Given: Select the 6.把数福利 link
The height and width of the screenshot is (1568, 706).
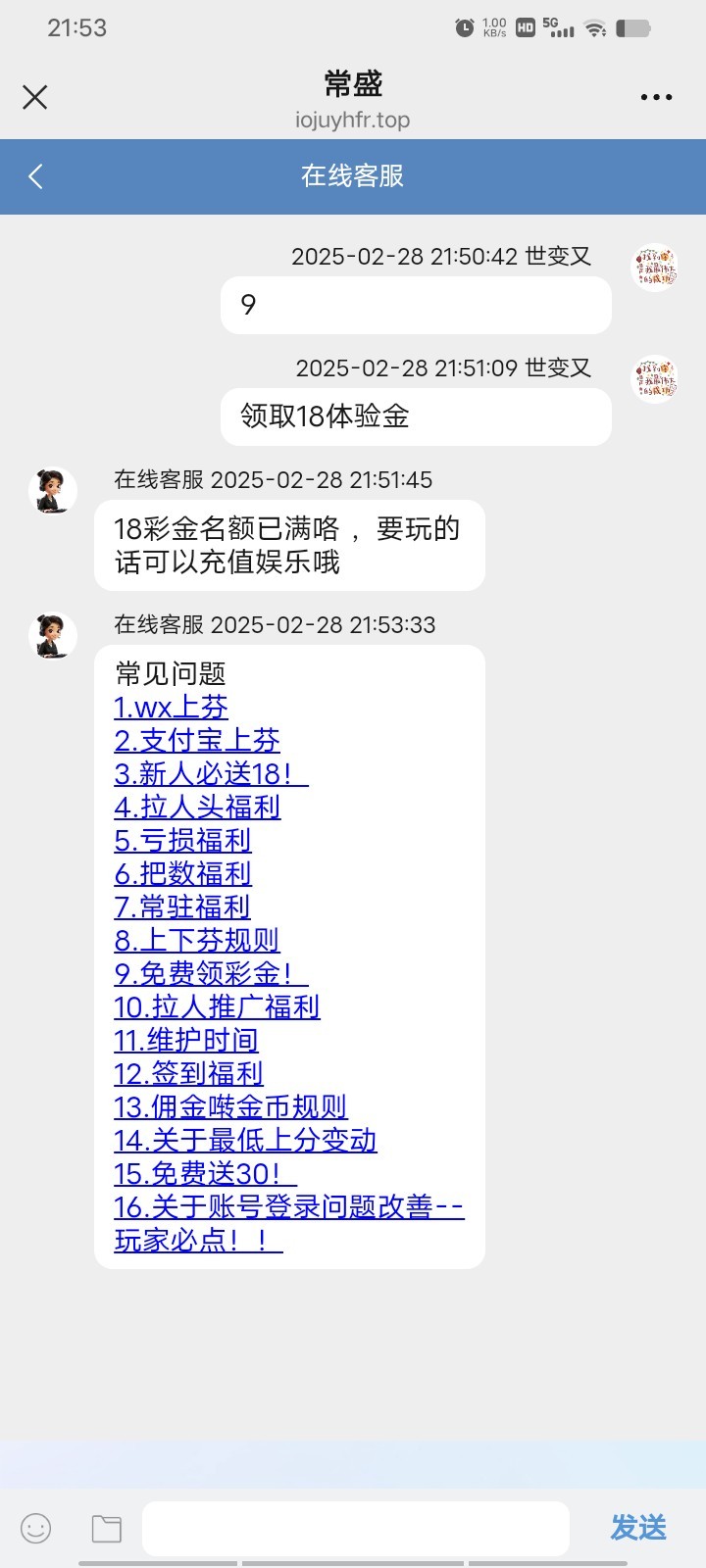Looking at the screenshot, I should tap(182, 874).
